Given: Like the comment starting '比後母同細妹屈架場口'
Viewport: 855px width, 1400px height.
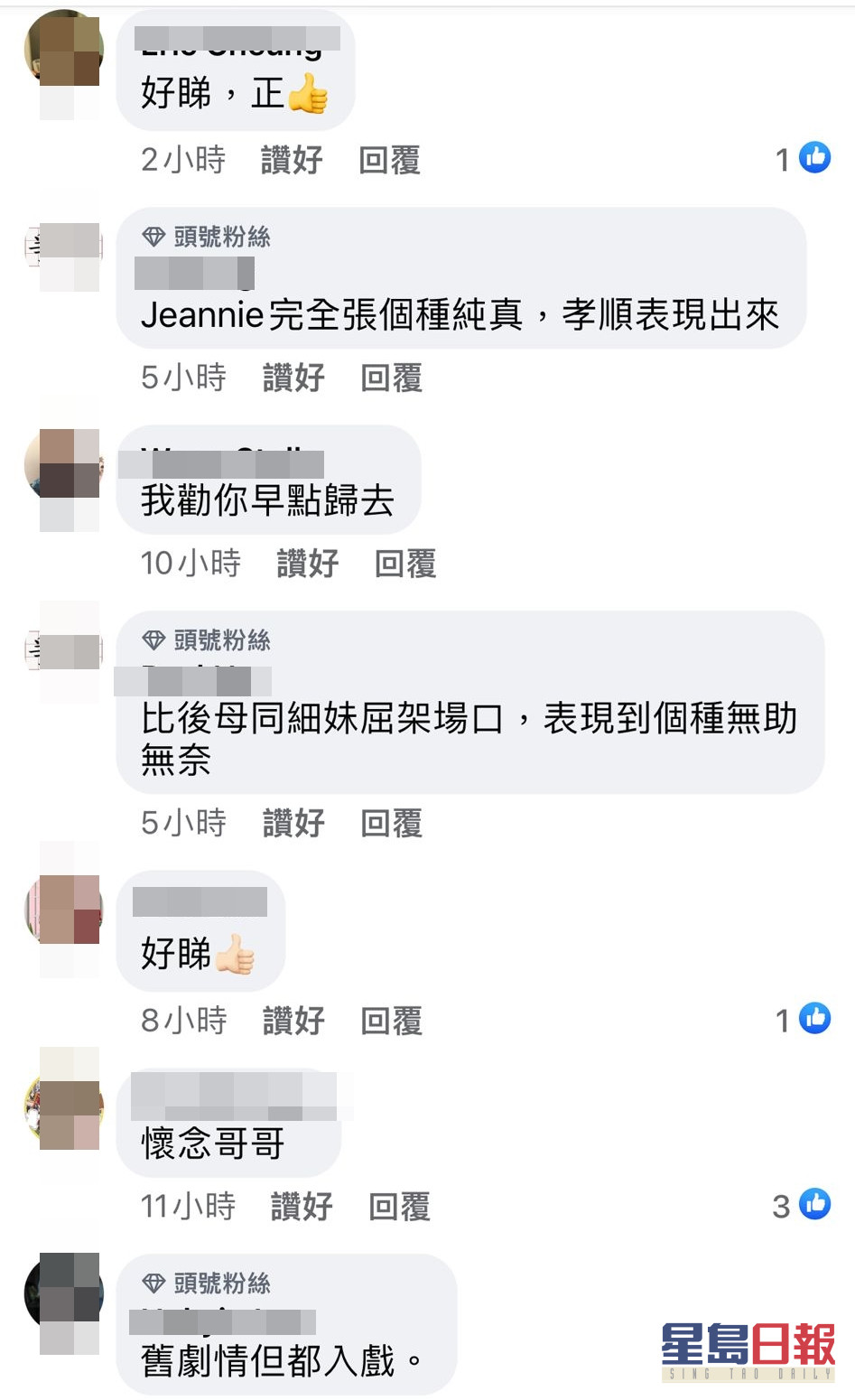Looking at the screenshot, I should [293, 822].
